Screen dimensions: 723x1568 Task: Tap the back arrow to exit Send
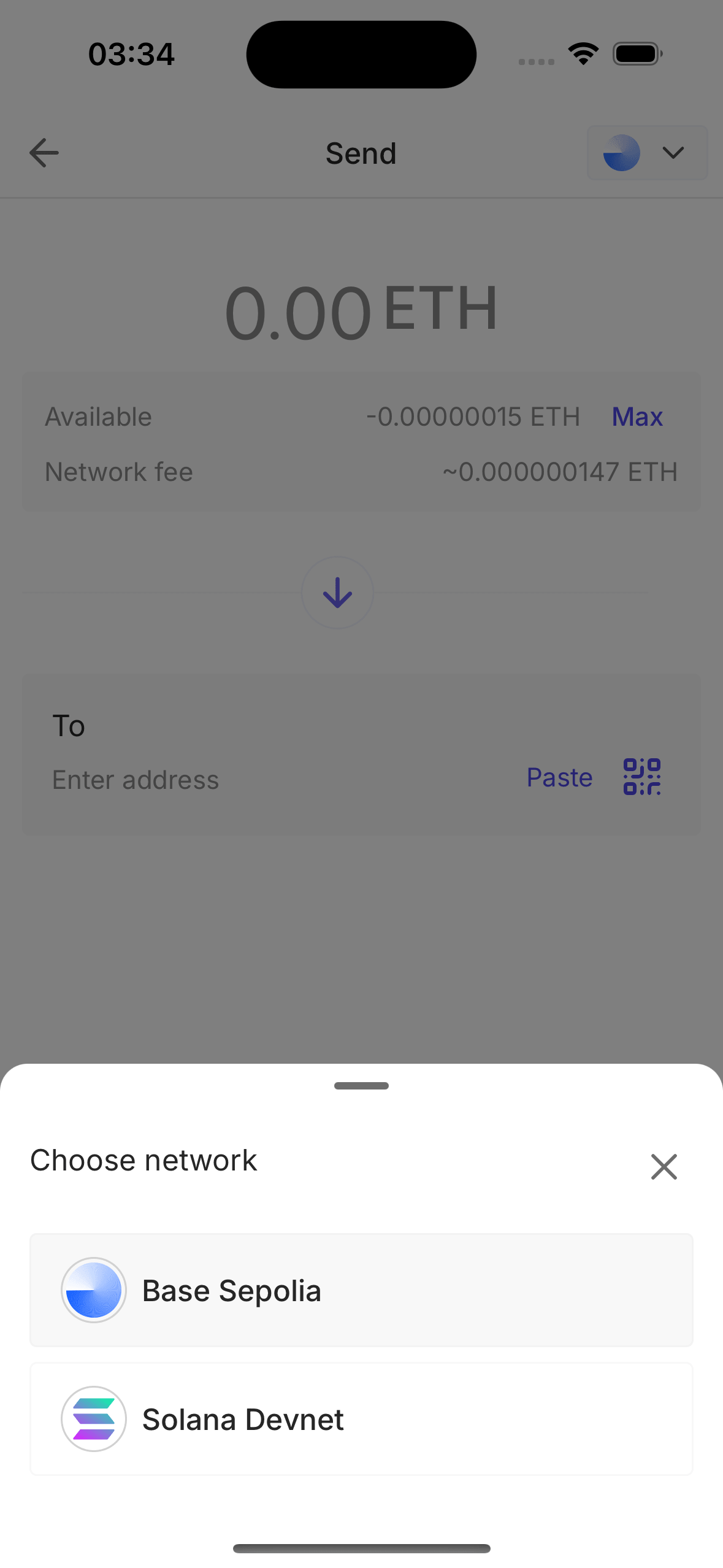point(43,153)
